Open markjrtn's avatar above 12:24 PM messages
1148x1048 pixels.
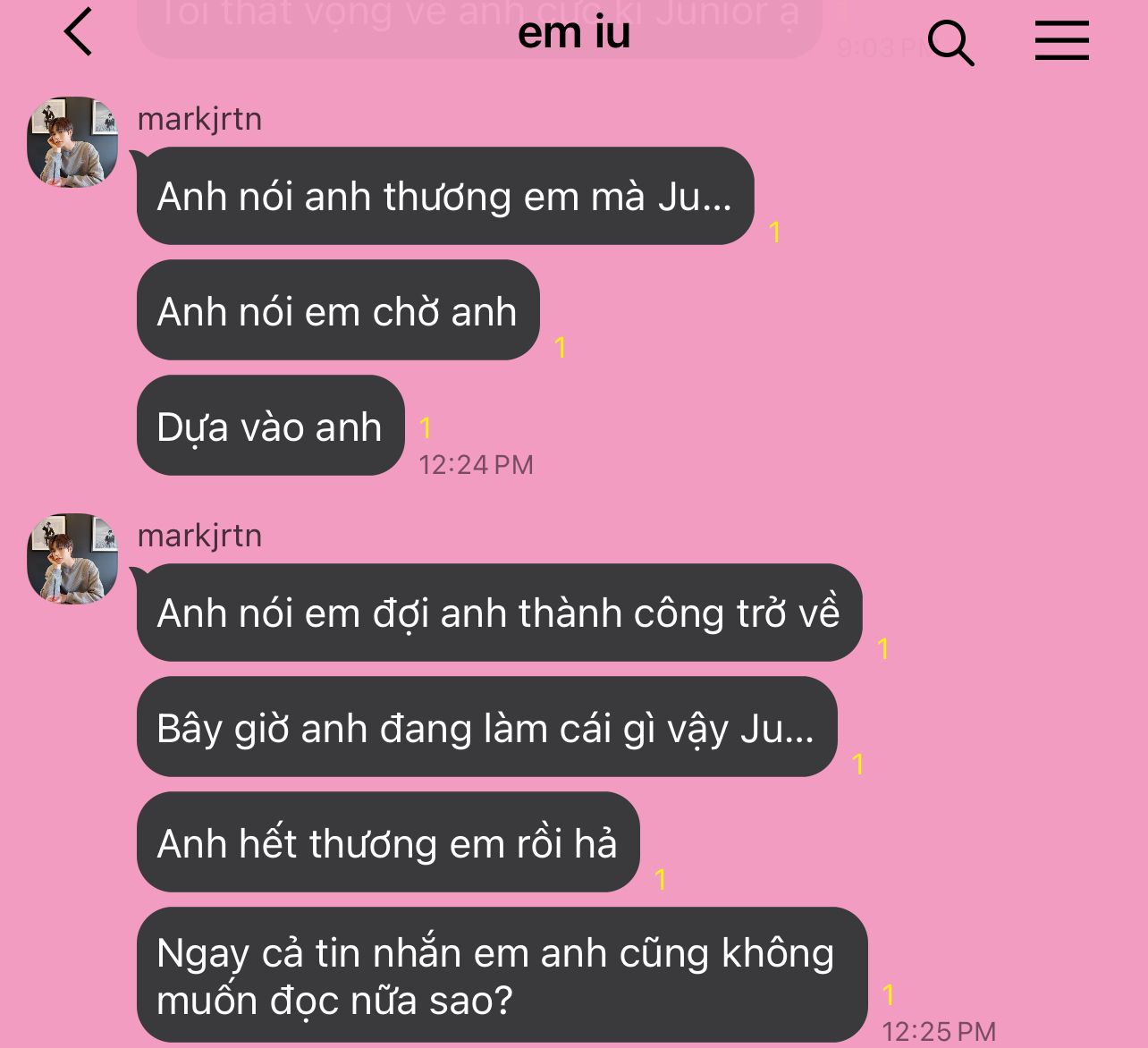coord(72,142)
